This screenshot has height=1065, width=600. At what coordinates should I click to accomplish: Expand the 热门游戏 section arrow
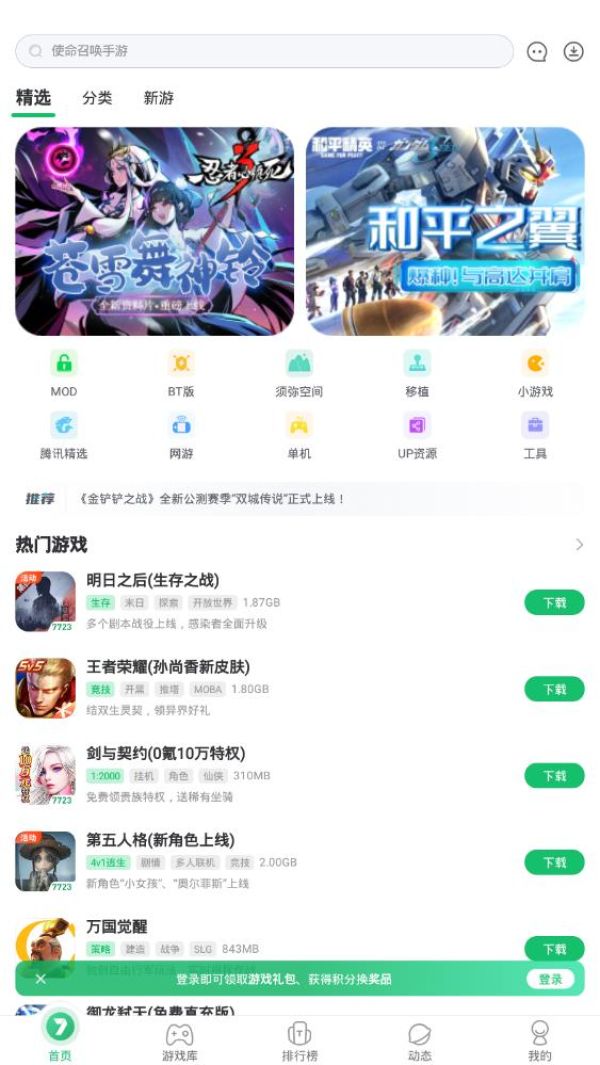(x=579, y=545)
